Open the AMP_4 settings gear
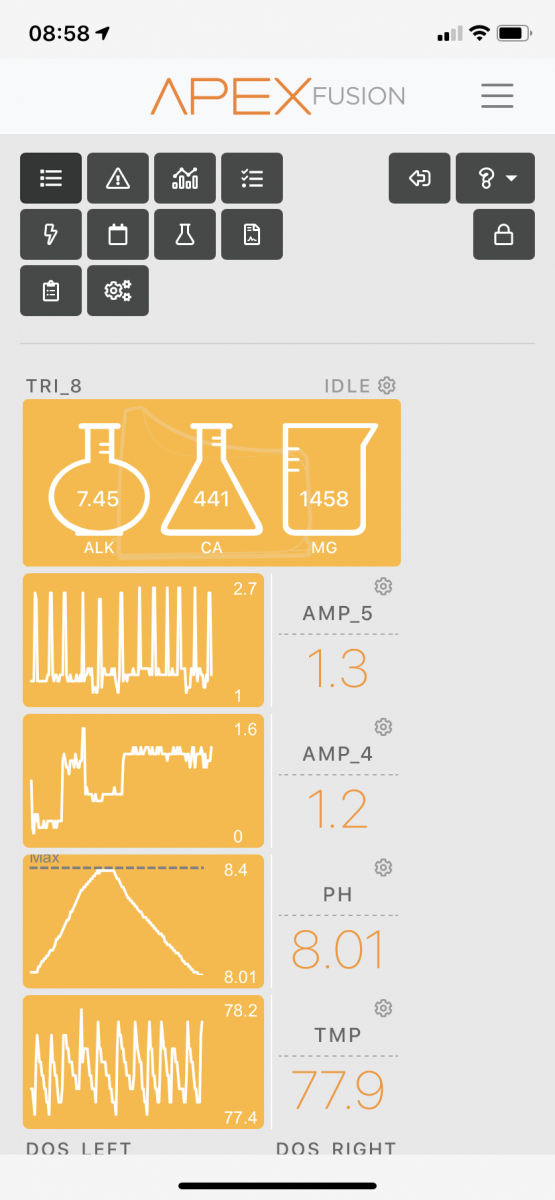This screenshot has height=1200, width=555. (x=383, y=726)
